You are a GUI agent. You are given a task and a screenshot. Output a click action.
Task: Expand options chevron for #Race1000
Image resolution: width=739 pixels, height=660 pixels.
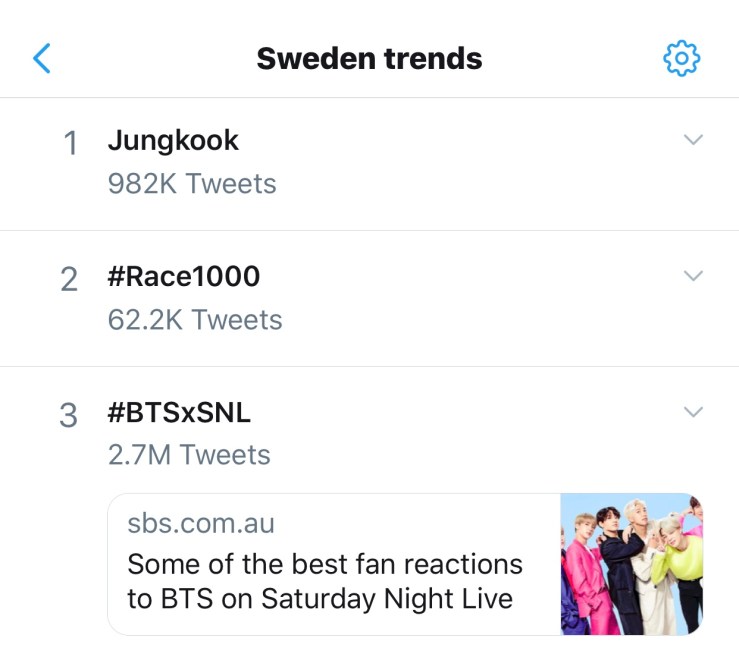693,276
